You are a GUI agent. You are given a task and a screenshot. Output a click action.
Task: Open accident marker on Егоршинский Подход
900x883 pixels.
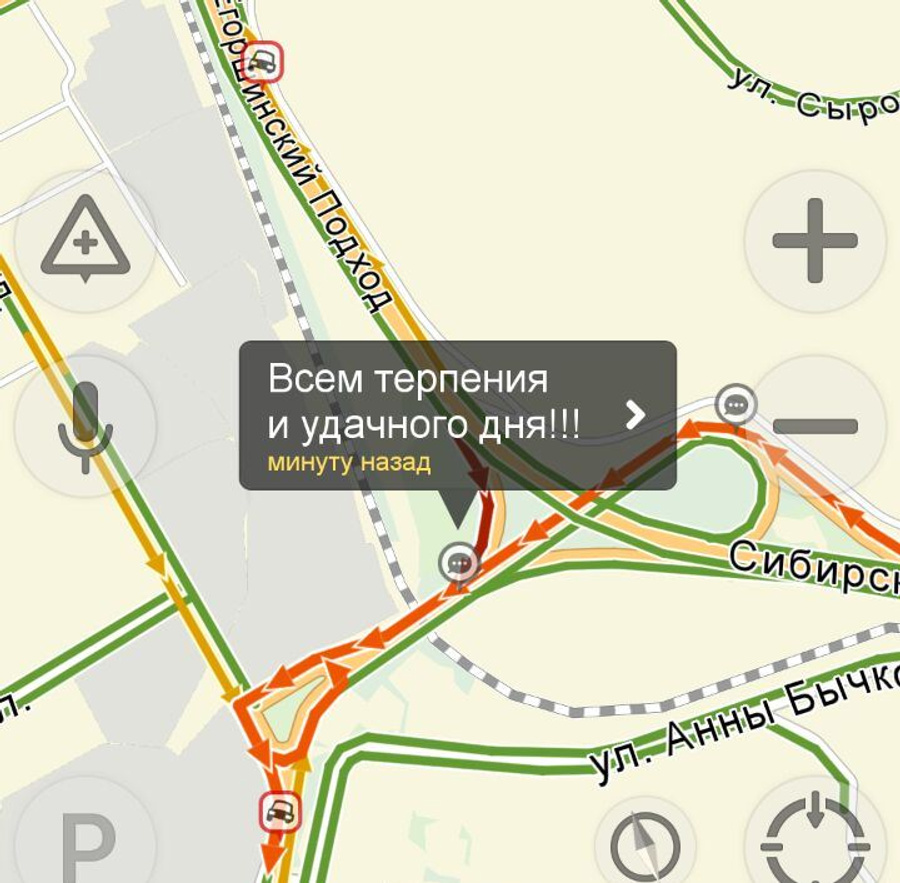tap(263, 62)
